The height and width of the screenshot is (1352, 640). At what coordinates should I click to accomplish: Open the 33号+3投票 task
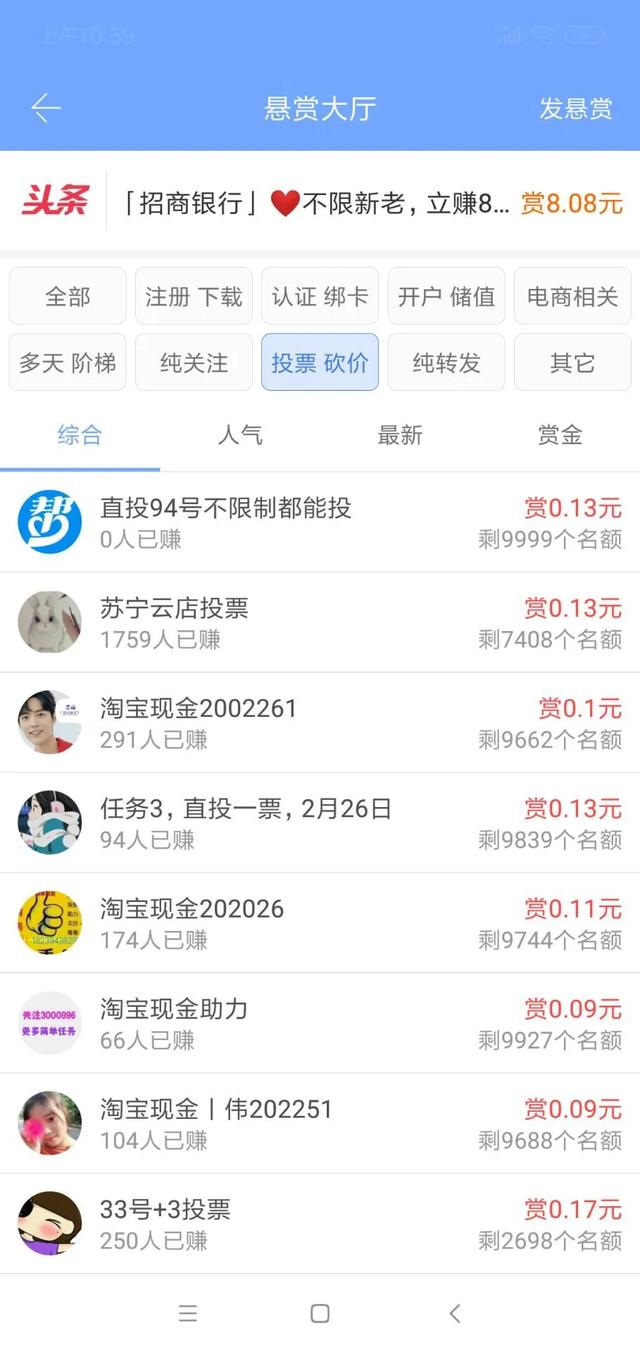click(x=320, y=1223)
